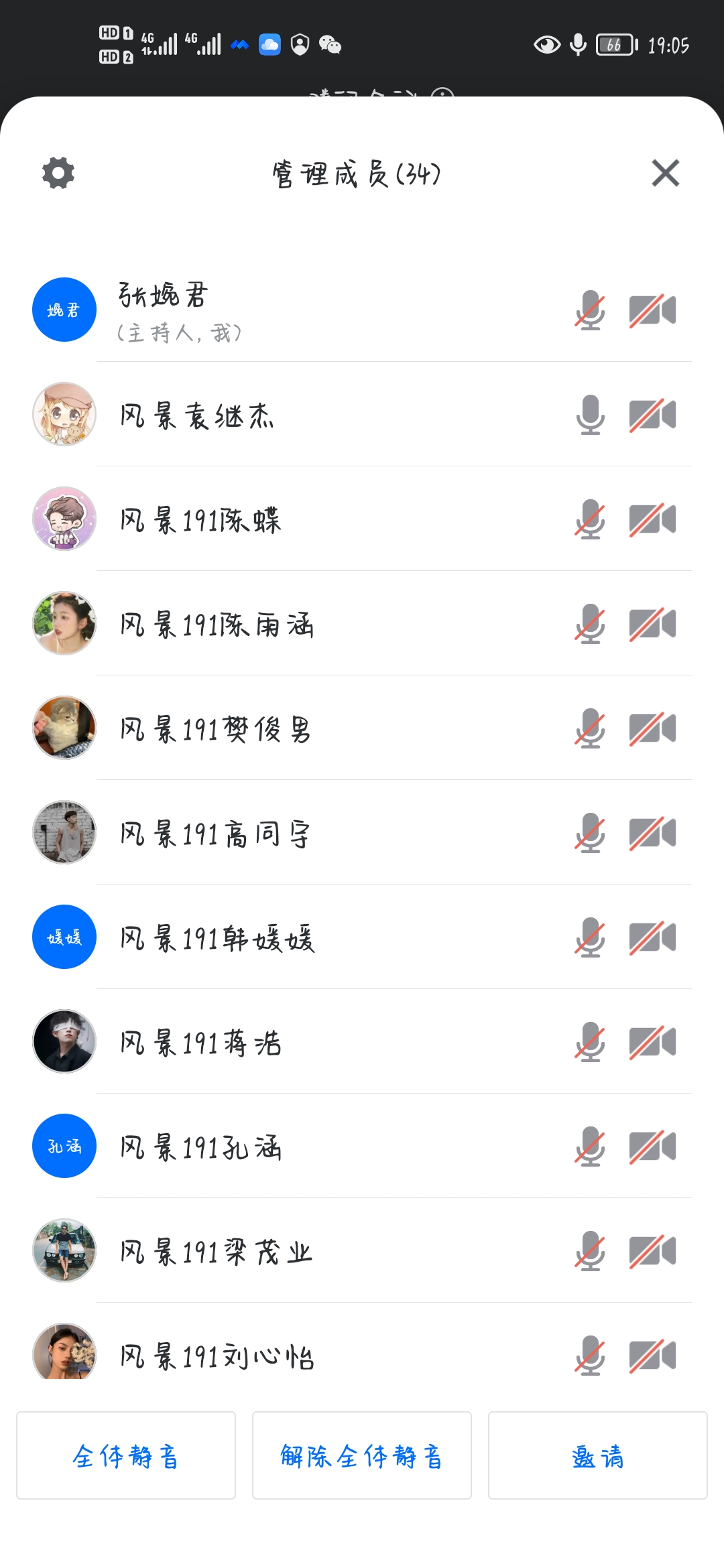Tap the 邀请 button
Image resolution: width=724 pixels, height=1568 pixels.
point(597,1455)
